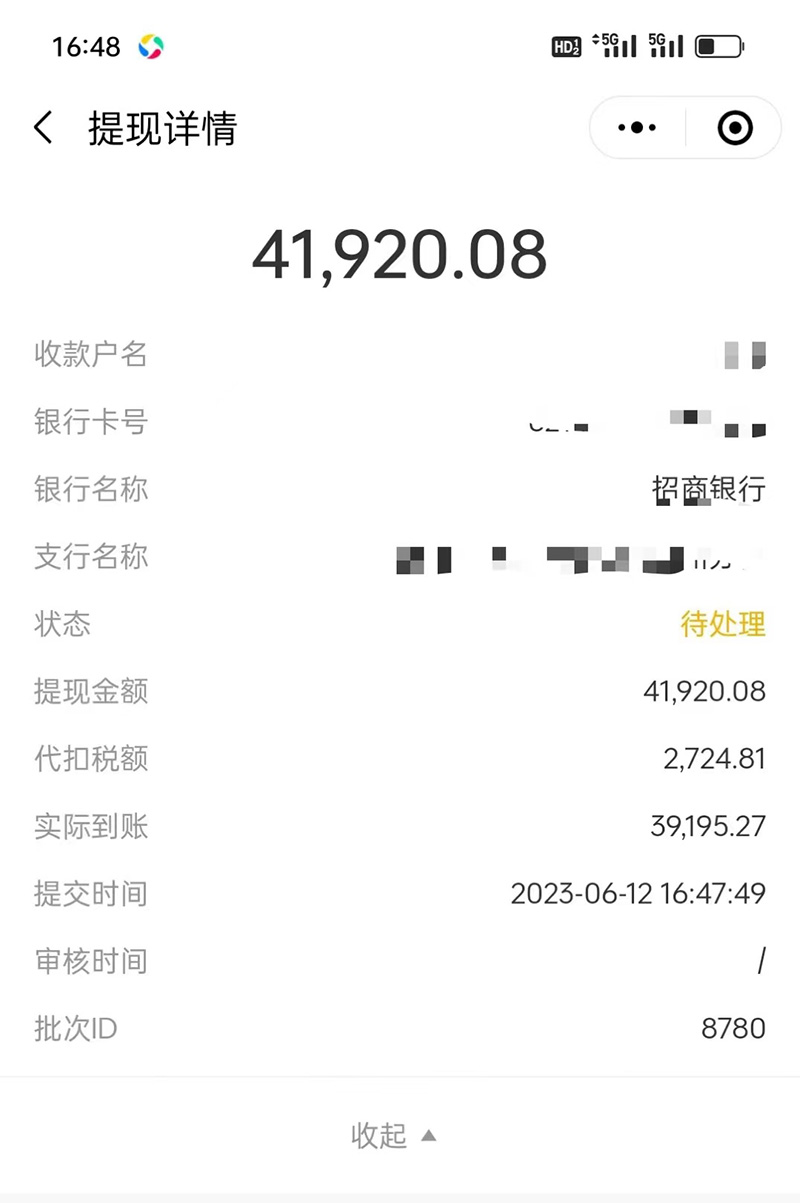
Task: Tap the colorful app icon next to the time
Action: tap(152, 44)
